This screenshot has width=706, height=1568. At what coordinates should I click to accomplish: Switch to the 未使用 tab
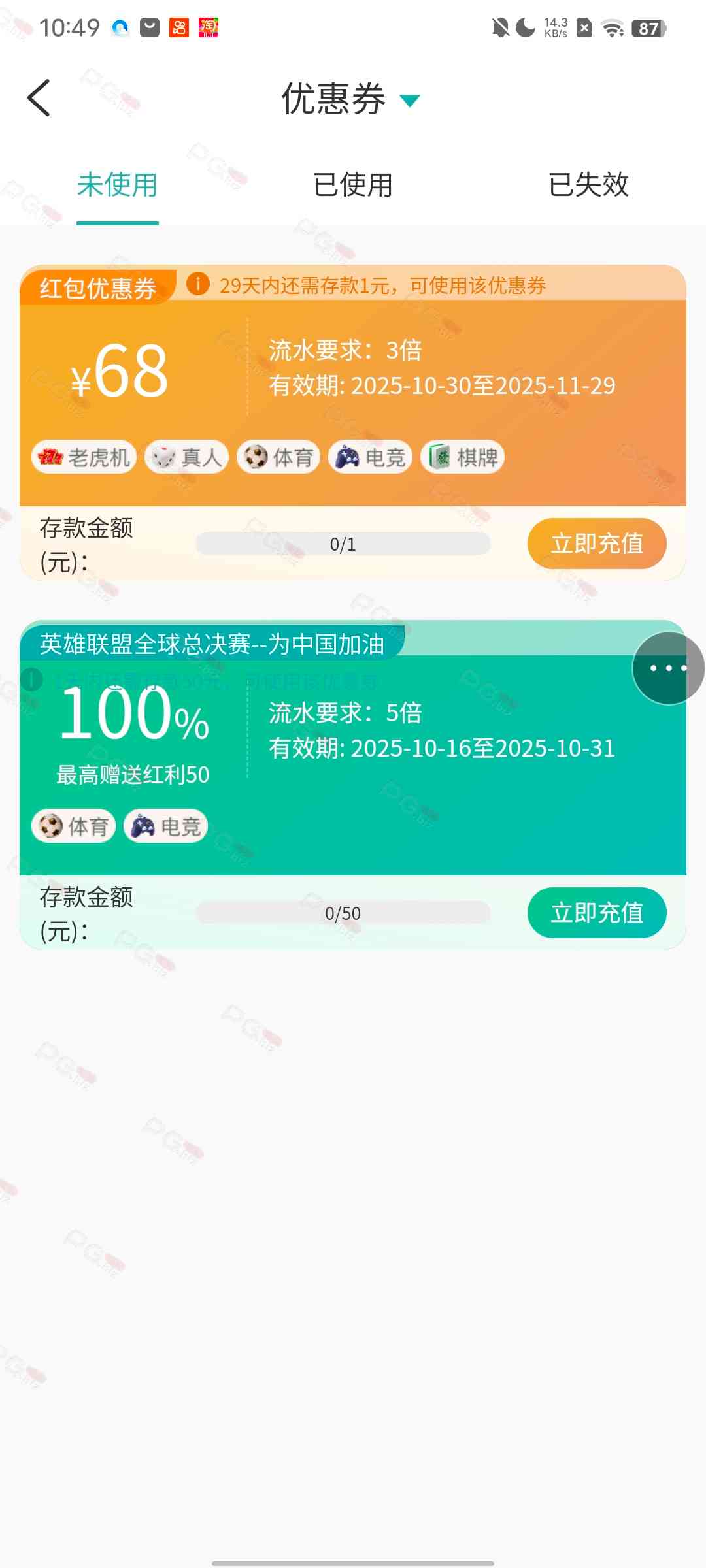tap(118, 185)
